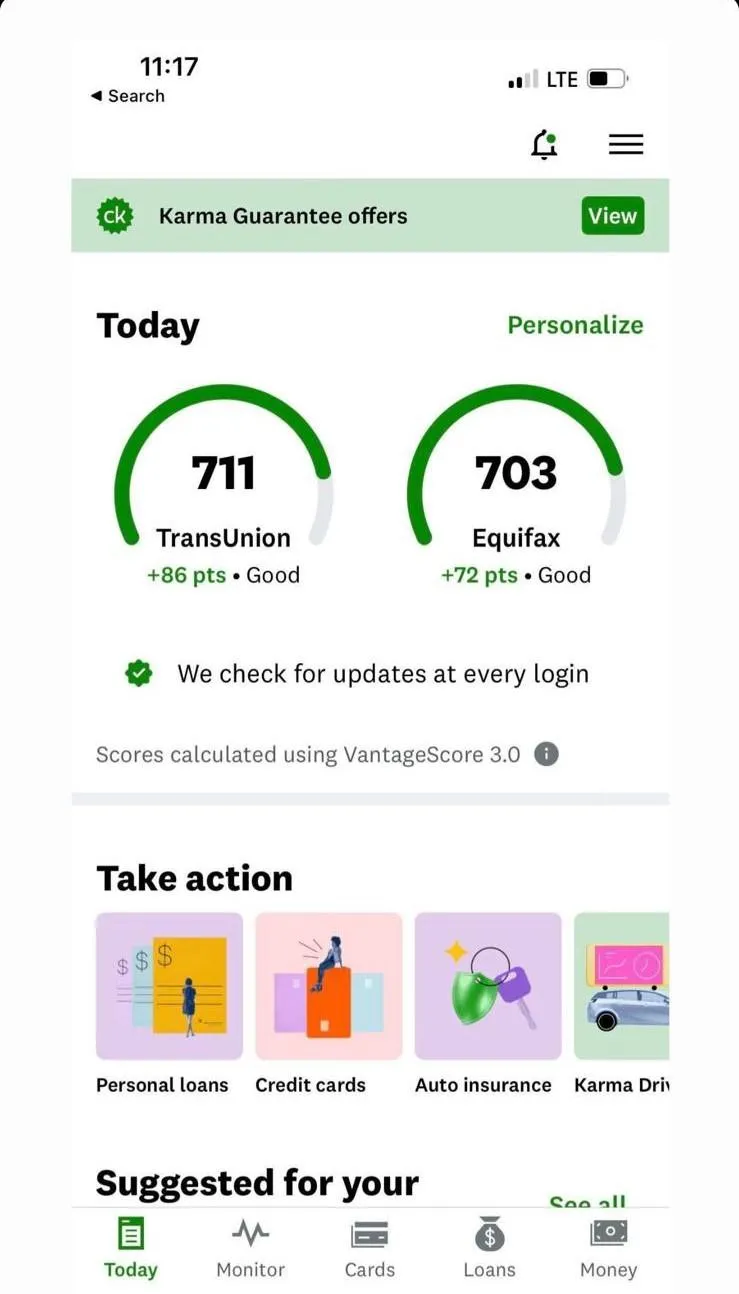739x1294 pixels.
Task: Switch to the Monitor tab
Action: [x=250, y=1249]
